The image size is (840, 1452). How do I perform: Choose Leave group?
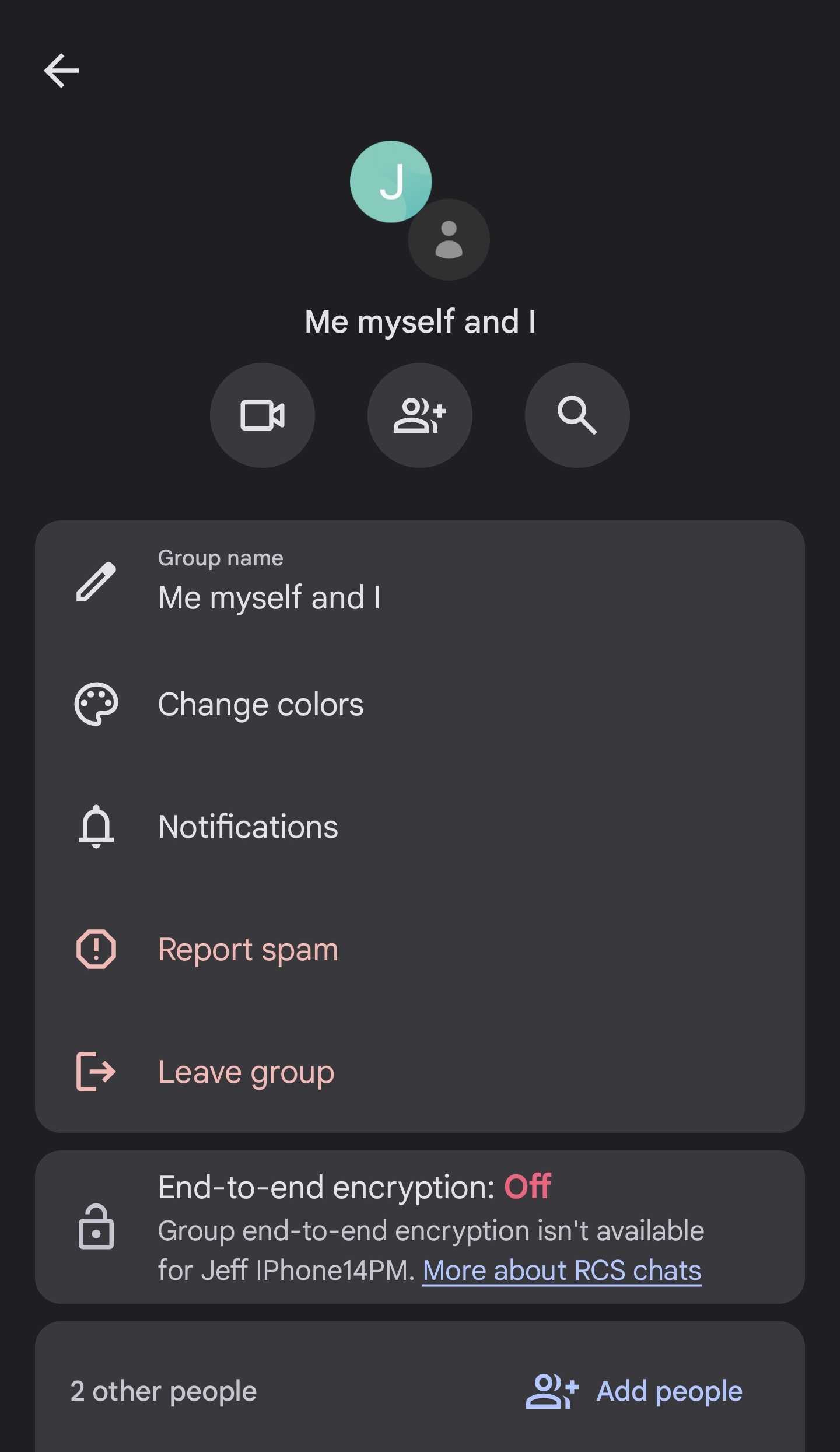tap(420, 1072)
